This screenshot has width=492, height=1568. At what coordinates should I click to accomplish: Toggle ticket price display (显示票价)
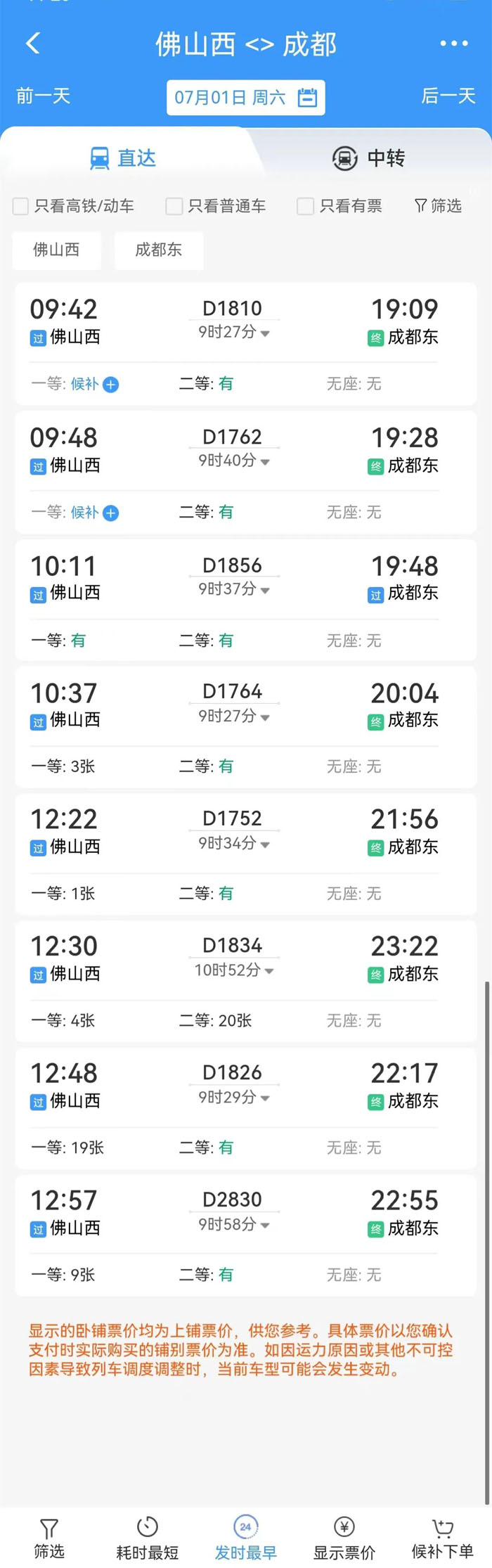click(344, 1538)
